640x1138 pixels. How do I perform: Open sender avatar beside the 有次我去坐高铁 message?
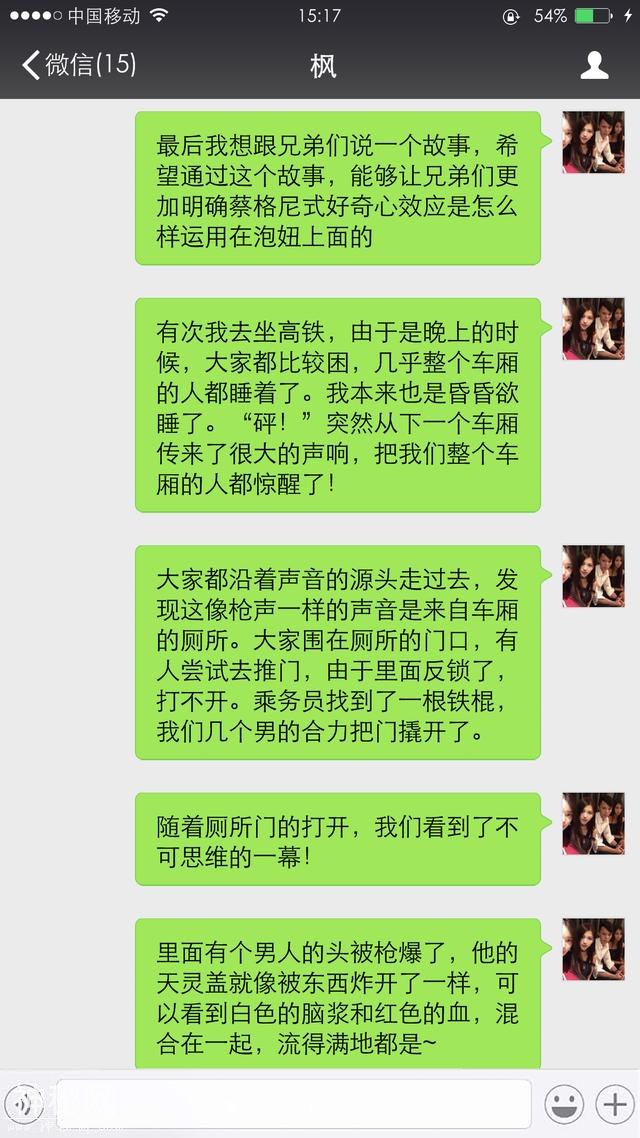593,328
